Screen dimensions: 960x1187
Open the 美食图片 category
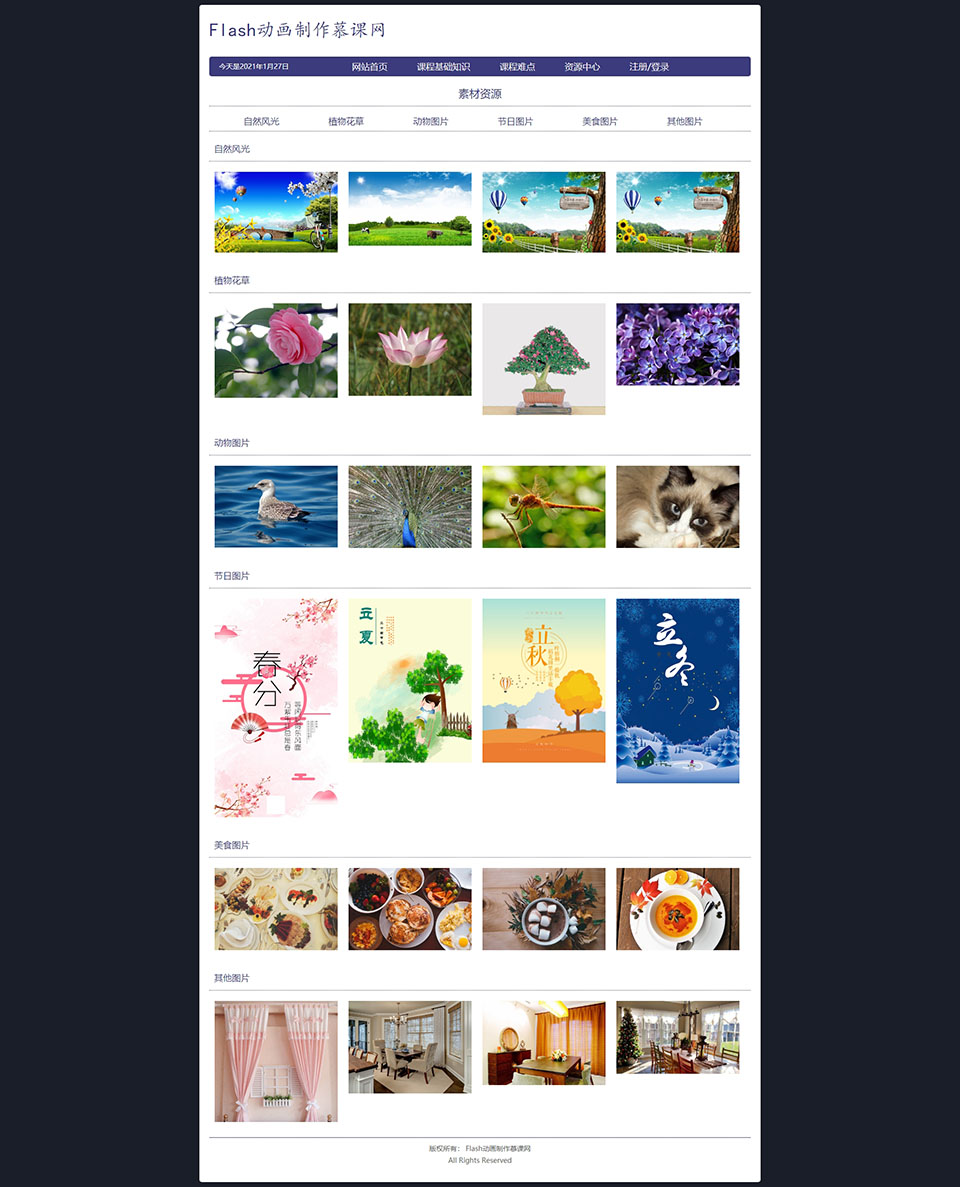pos(600,121)
